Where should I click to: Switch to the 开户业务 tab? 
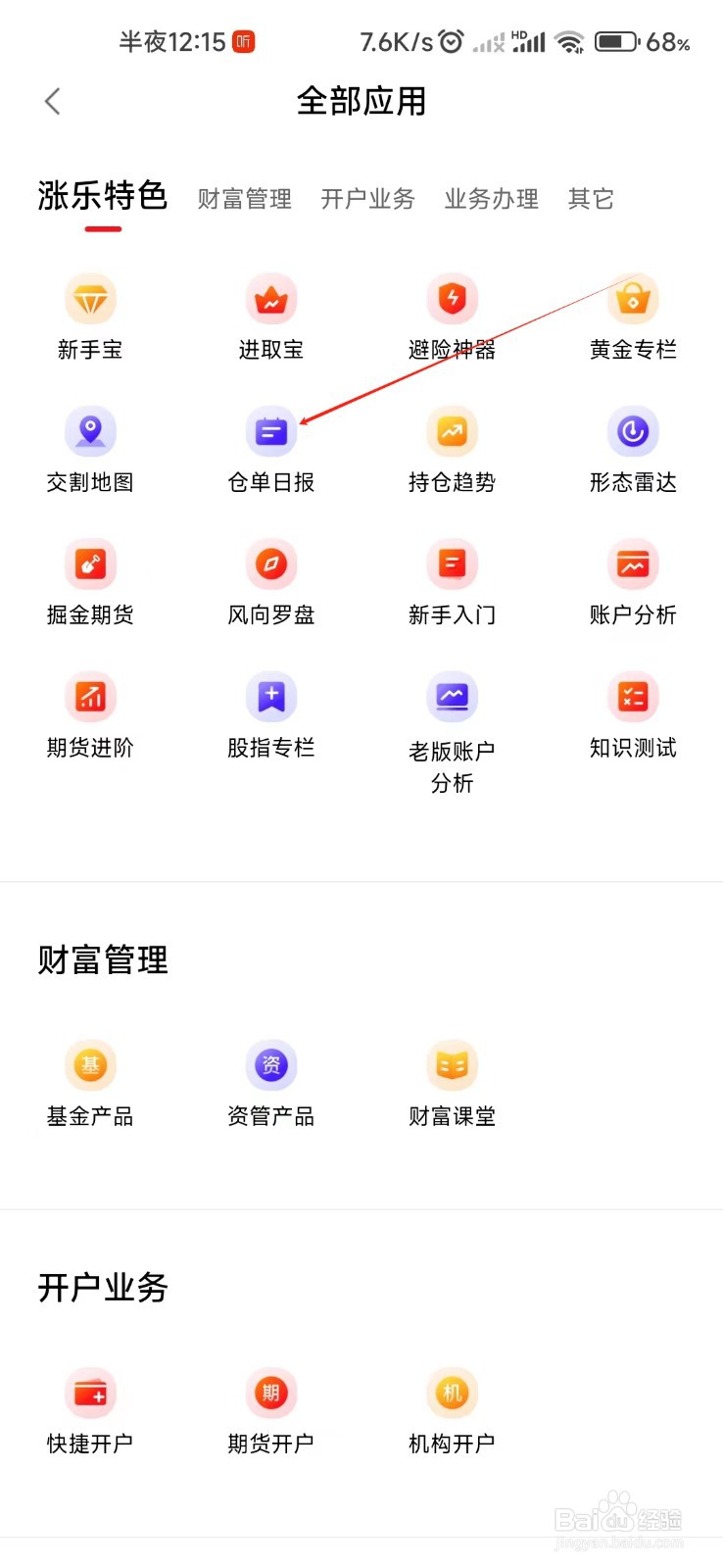pos(367,199)
